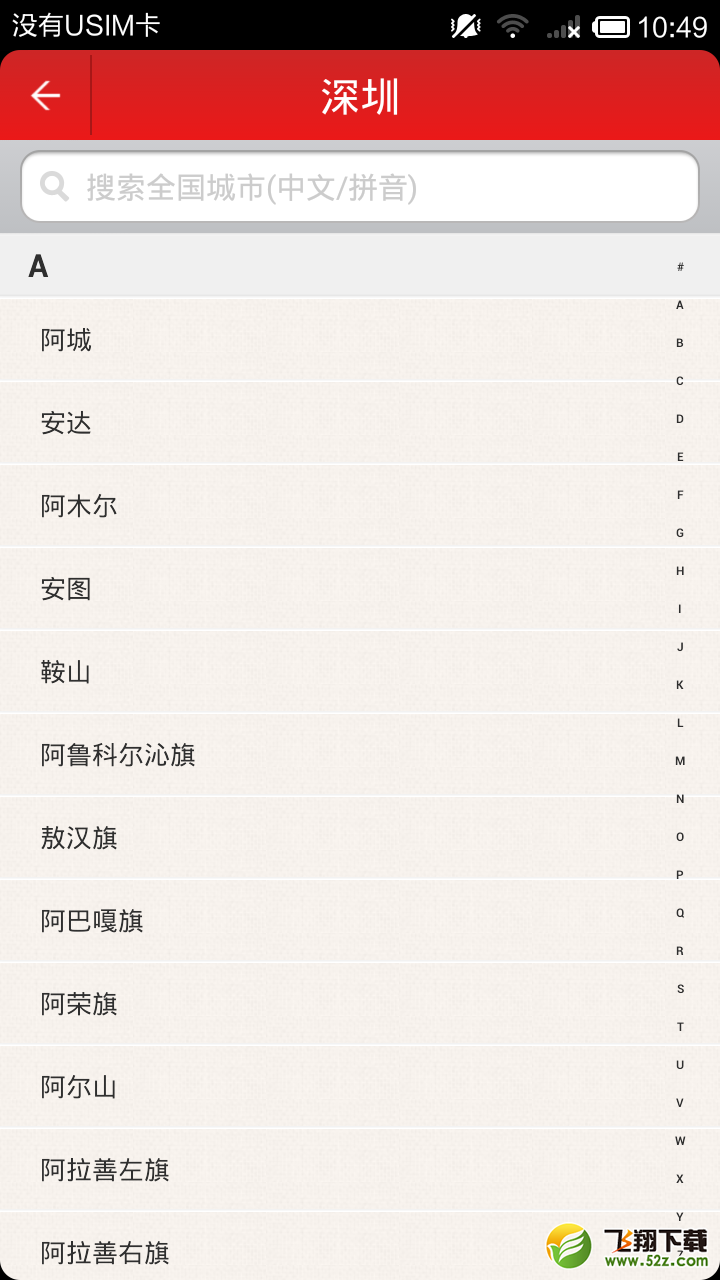Choose 阿巴嘎旗 from the list
Viewport: 720px width, 1280px height.
[360, 921]
